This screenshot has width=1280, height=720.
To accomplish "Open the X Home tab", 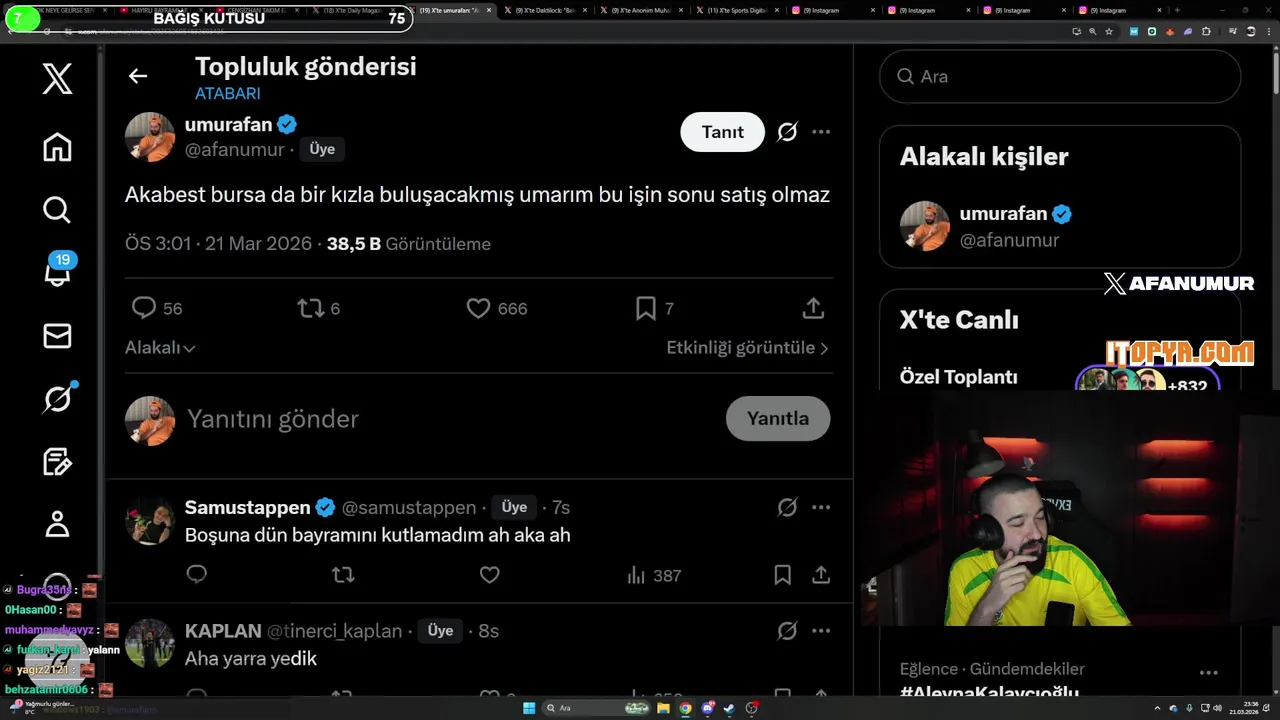I will pyautogui.click(x=57, y=147).
